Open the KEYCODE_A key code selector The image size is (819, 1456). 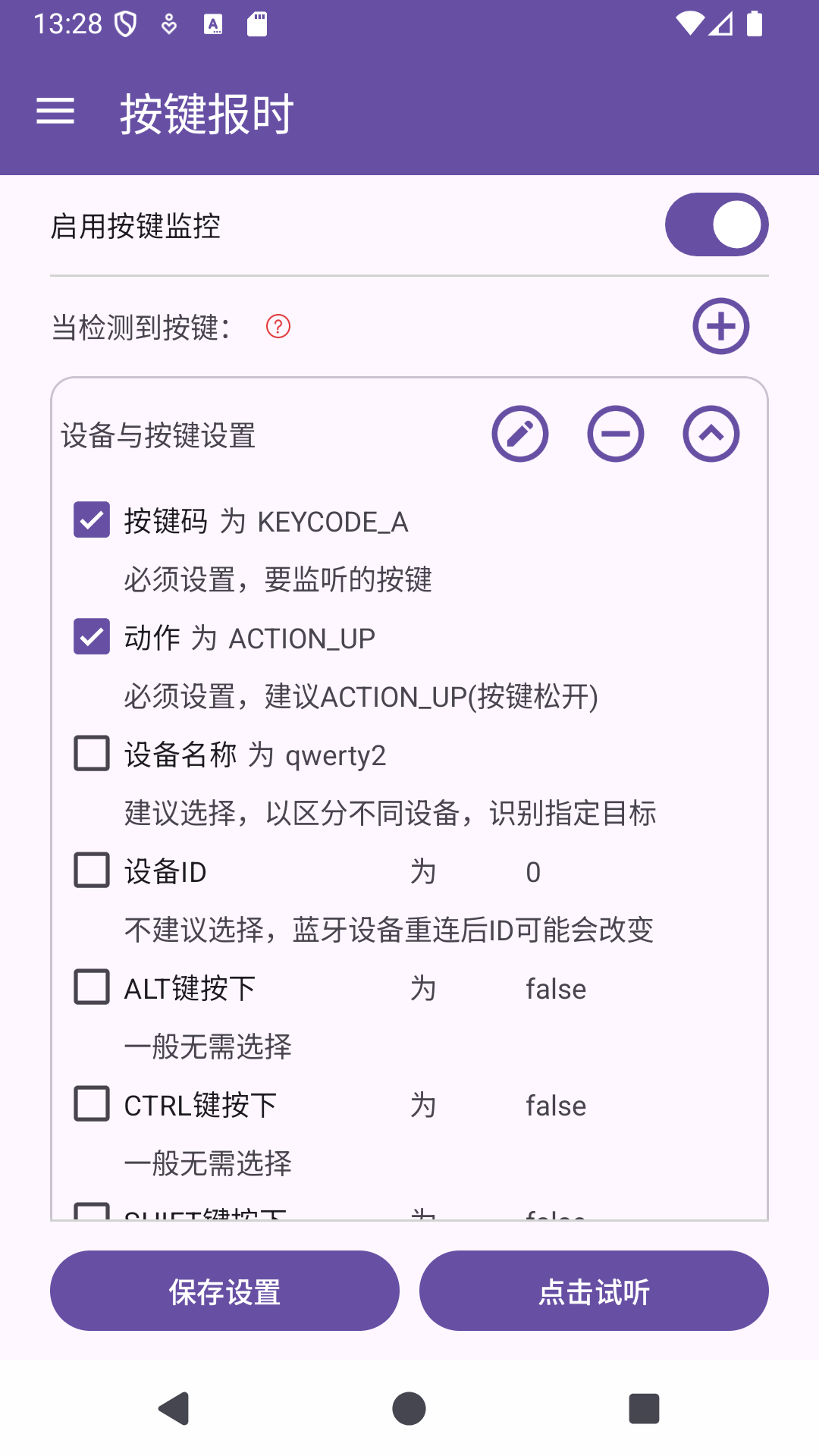(x=332, y=522)
